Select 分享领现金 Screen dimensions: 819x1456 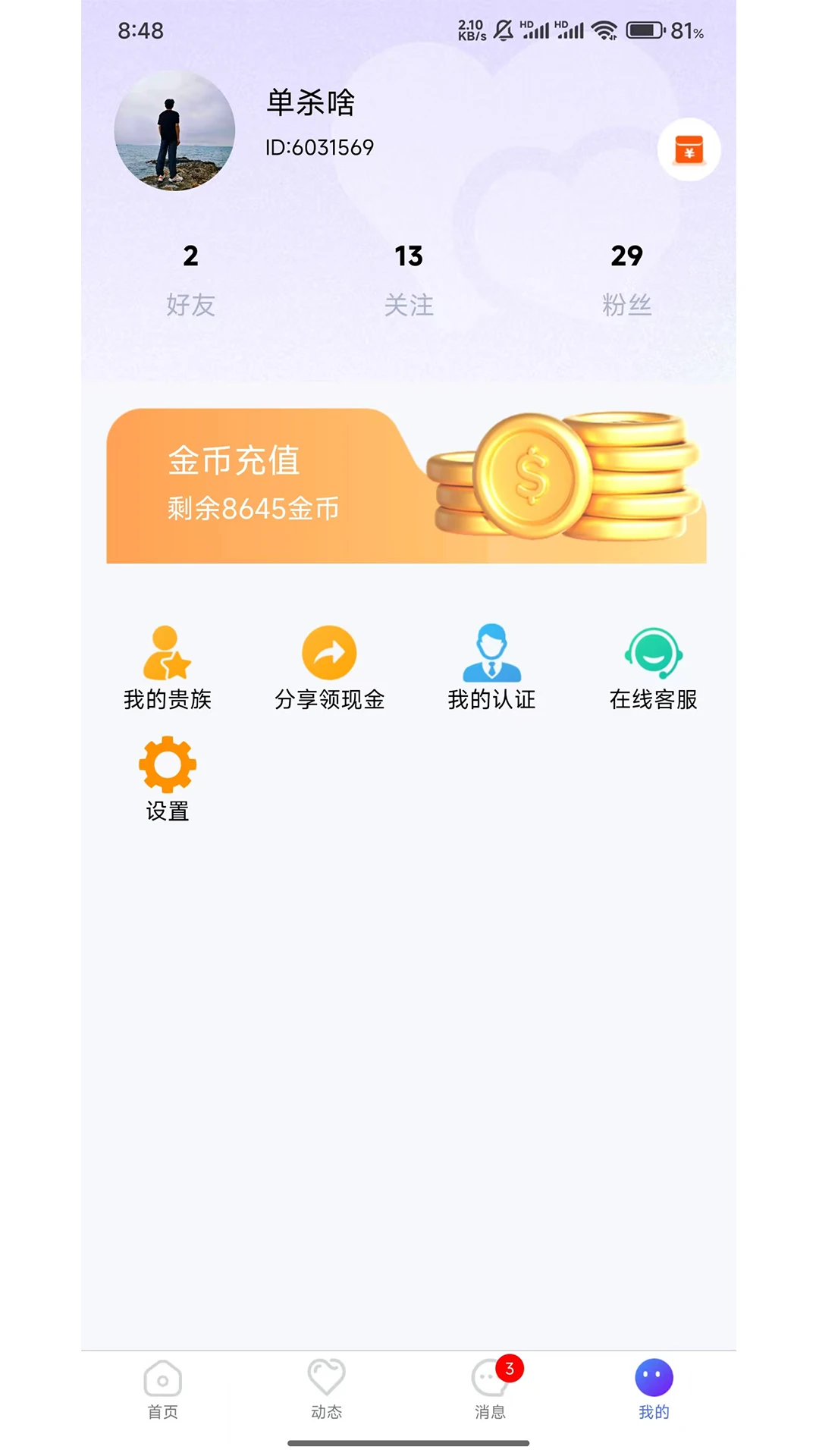pos(329,667)
